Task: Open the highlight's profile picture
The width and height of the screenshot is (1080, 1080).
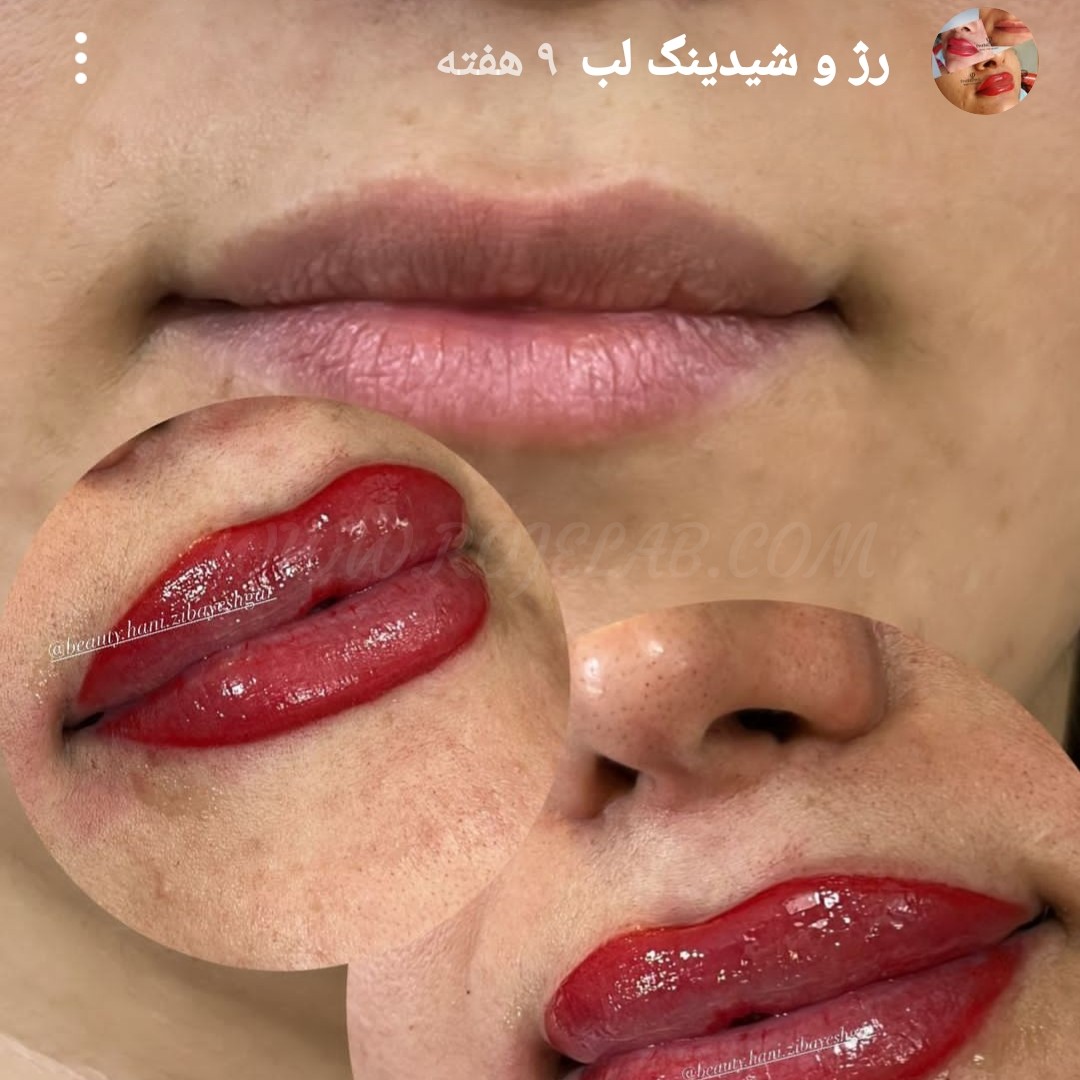Action: [984, 61]
